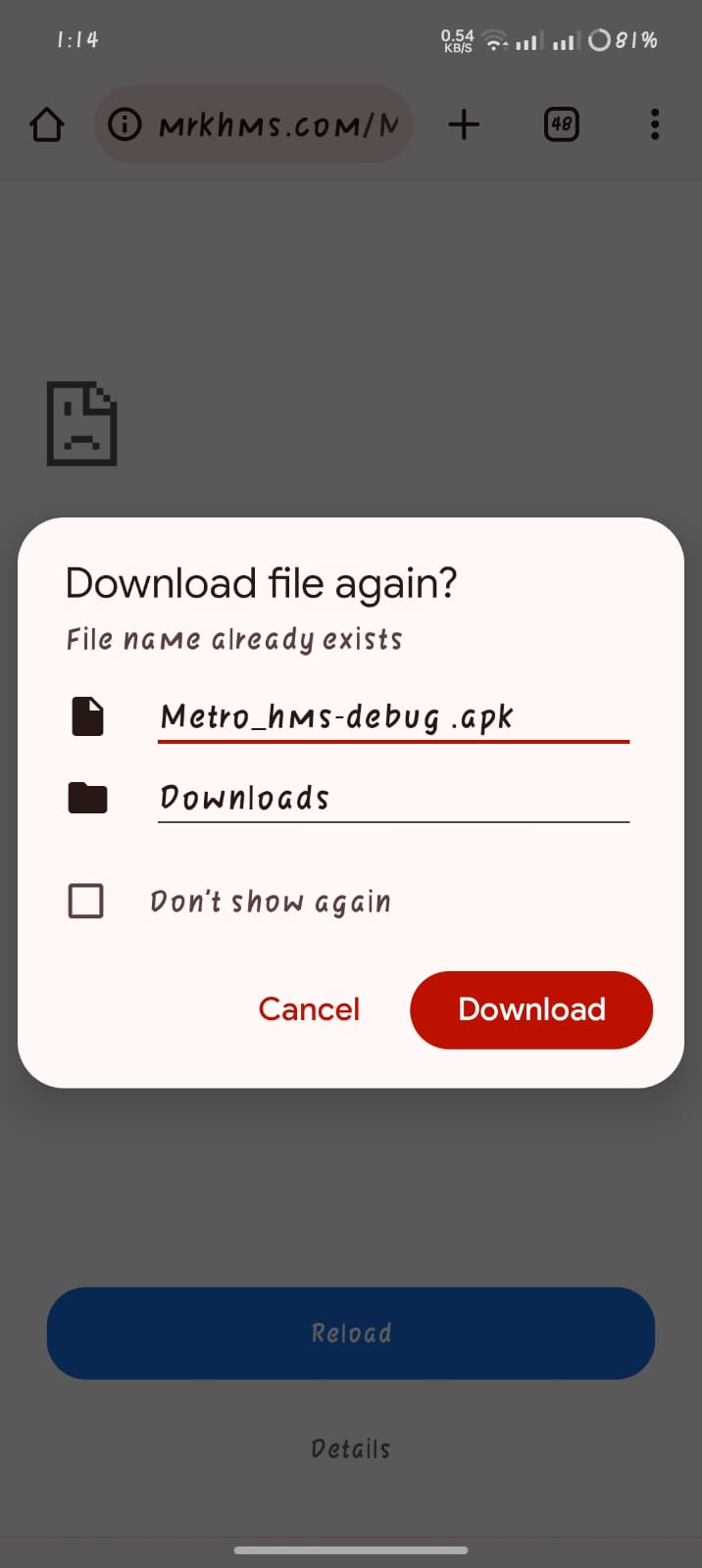
Task: Reload the failed page
Action: coord(351,1333)
